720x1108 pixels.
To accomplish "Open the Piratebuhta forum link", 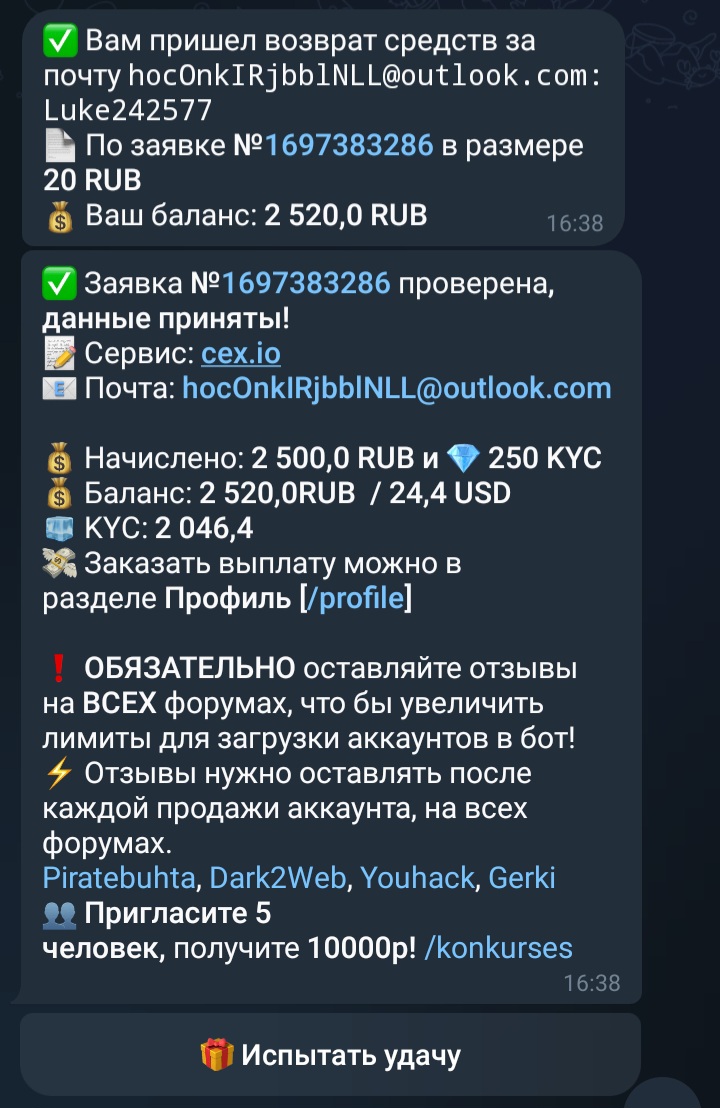I will pos(118,878).
